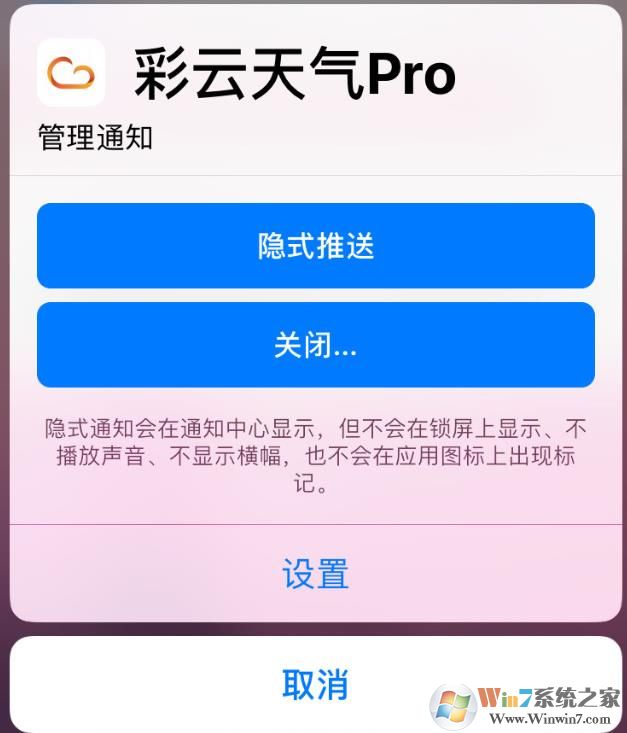This screenshot has height=733, width=627.
Task: Select 隐式推送 for quiet notification delivery
Action: [316, 246]
